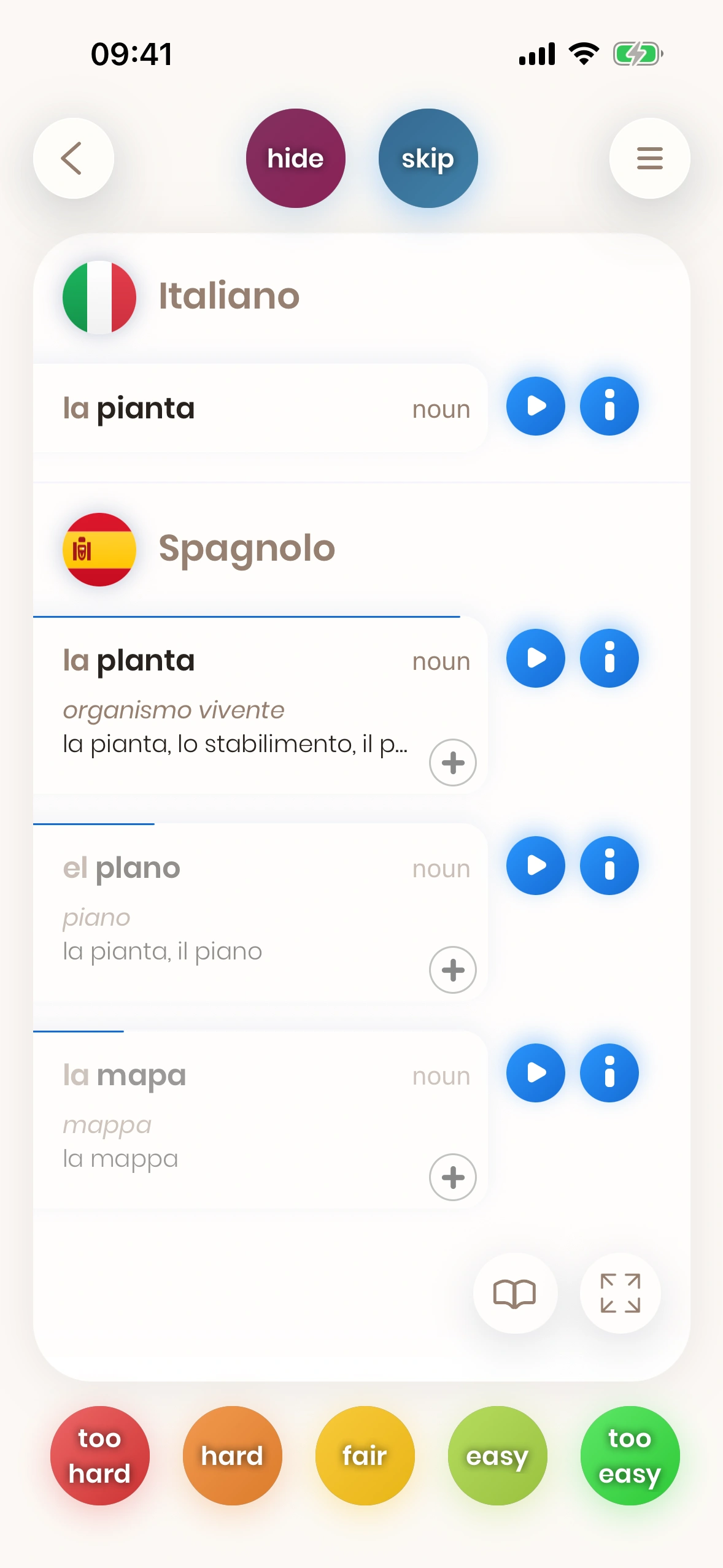Rate the word too easy

tap(630, 1456)
